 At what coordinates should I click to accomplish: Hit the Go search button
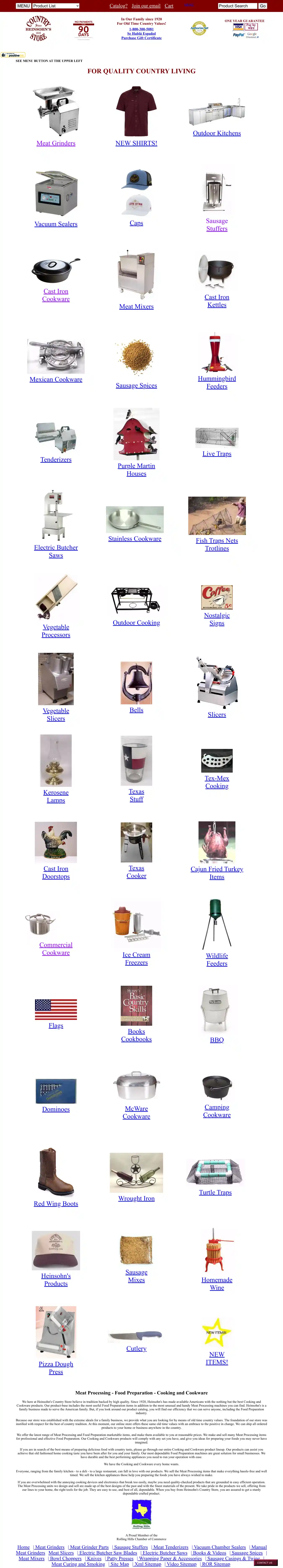pyautogui.click(x=263, y=5)
